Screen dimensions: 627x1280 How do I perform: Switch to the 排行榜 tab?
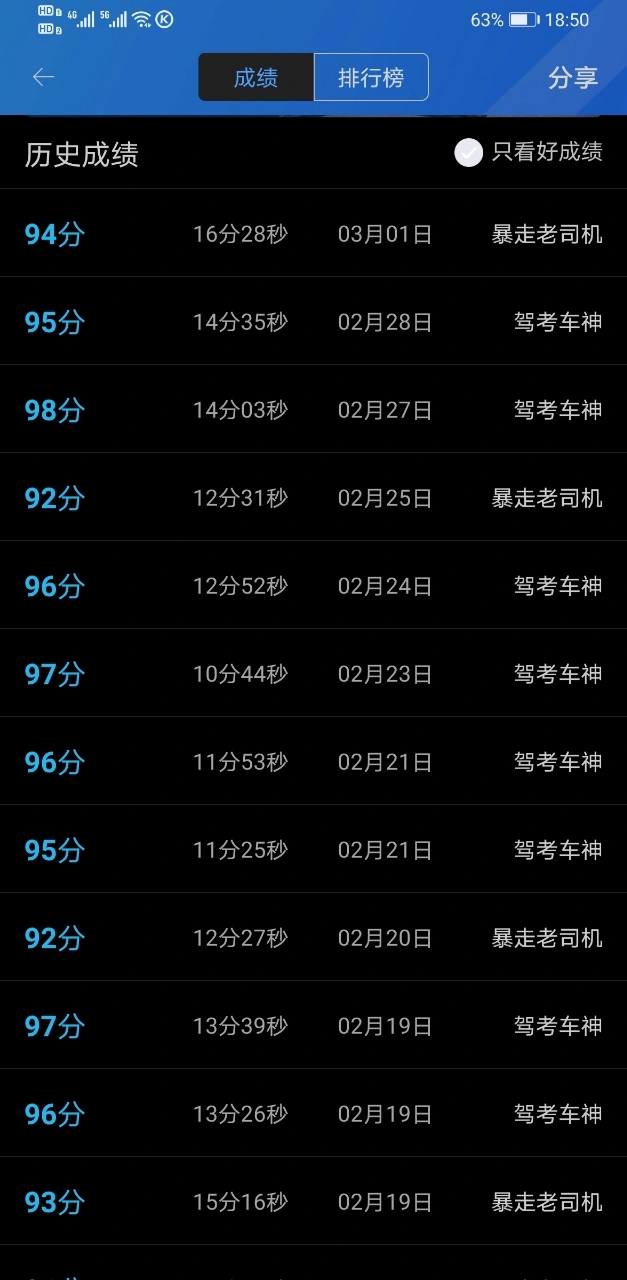[x=371, y=78]
